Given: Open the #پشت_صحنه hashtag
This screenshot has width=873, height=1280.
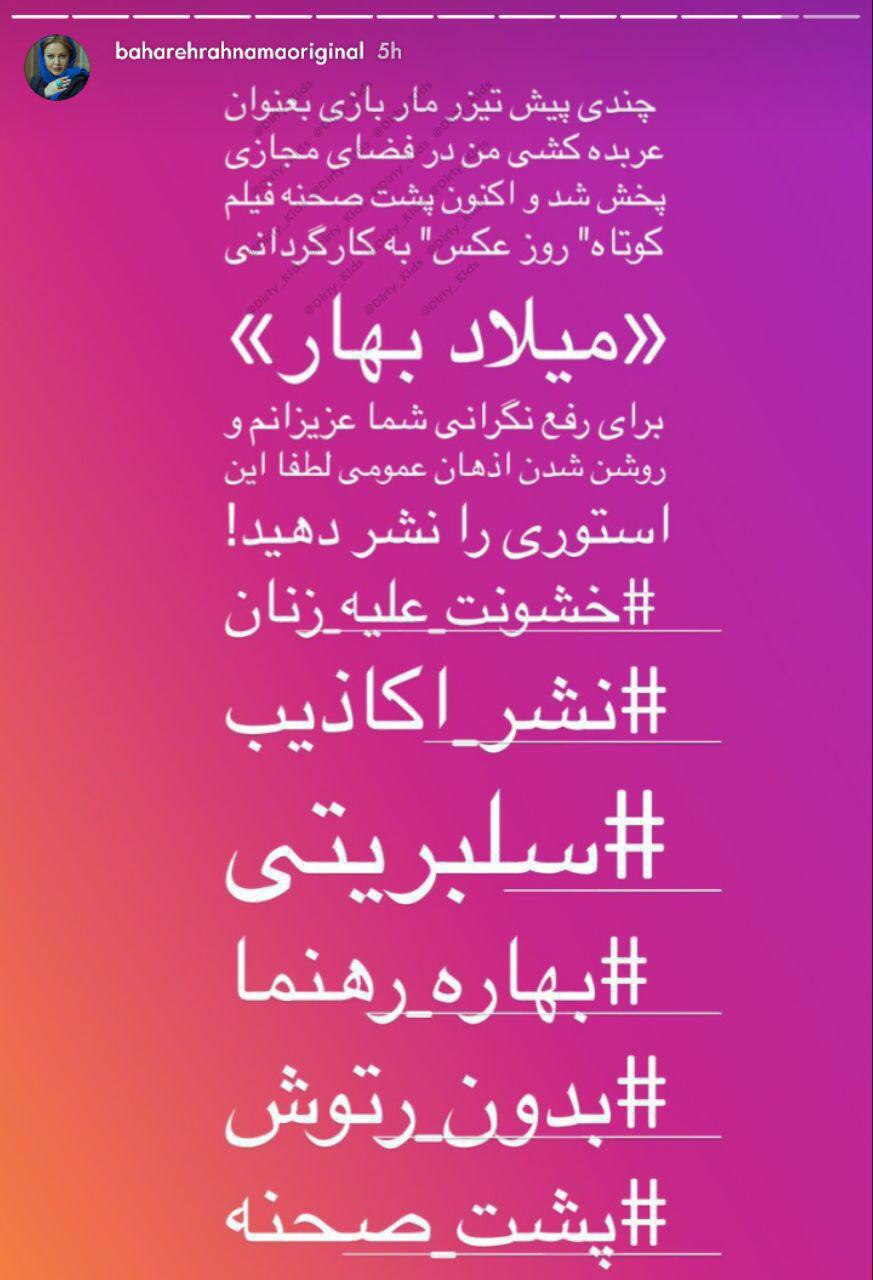Looking at the screenshot, I should (x=445, y=1214).
